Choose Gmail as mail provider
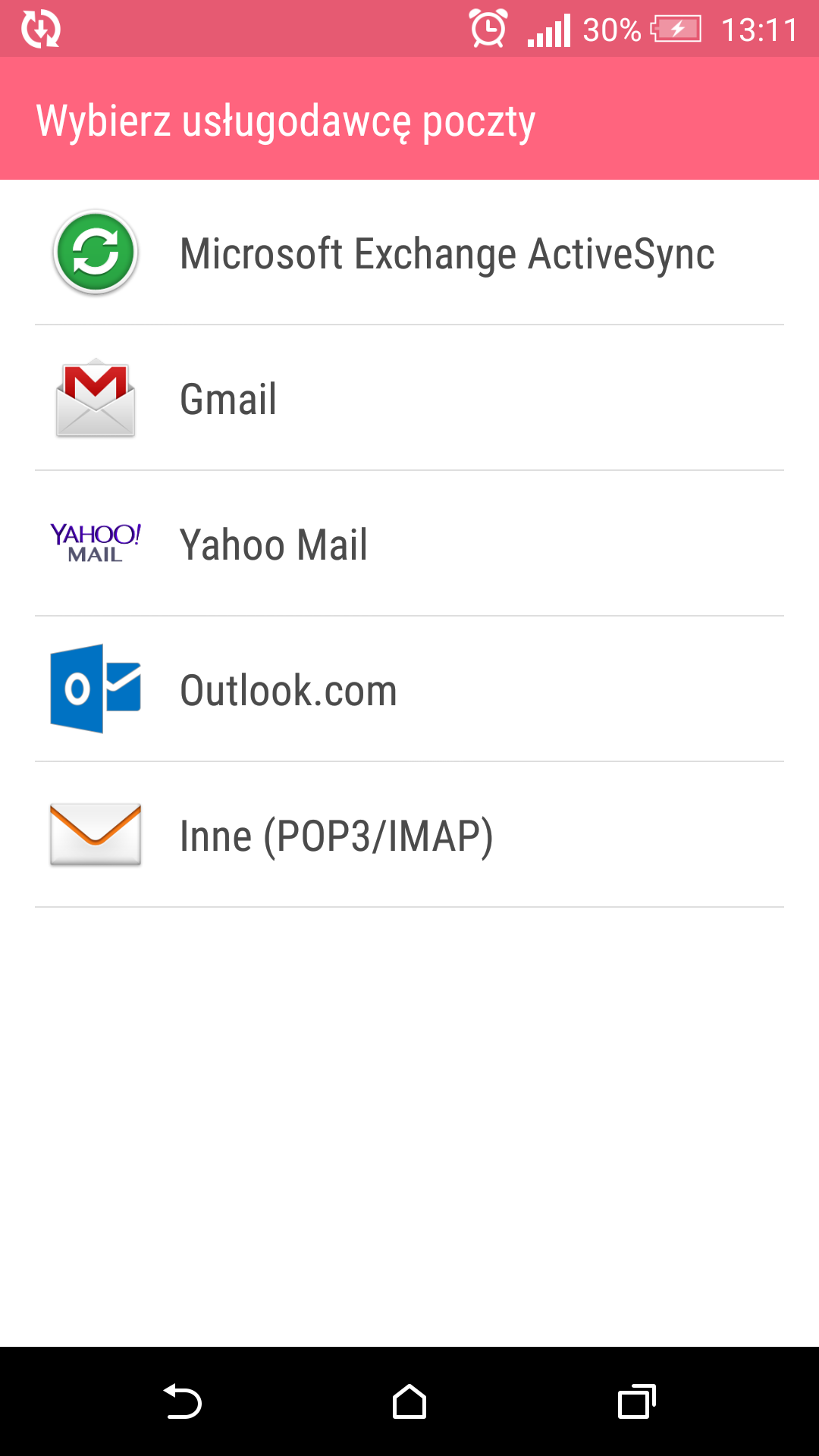The width and height of the screenshot is (819, 1456). [x=409, y=398]
